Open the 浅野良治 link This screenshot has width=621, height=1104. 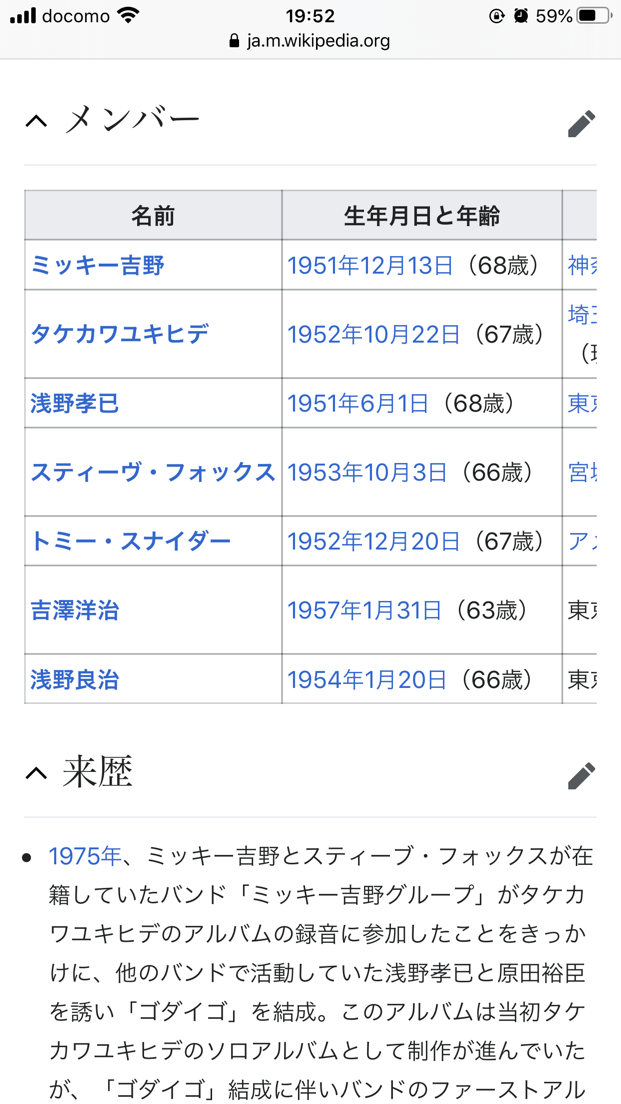click(x=75, y=679)
